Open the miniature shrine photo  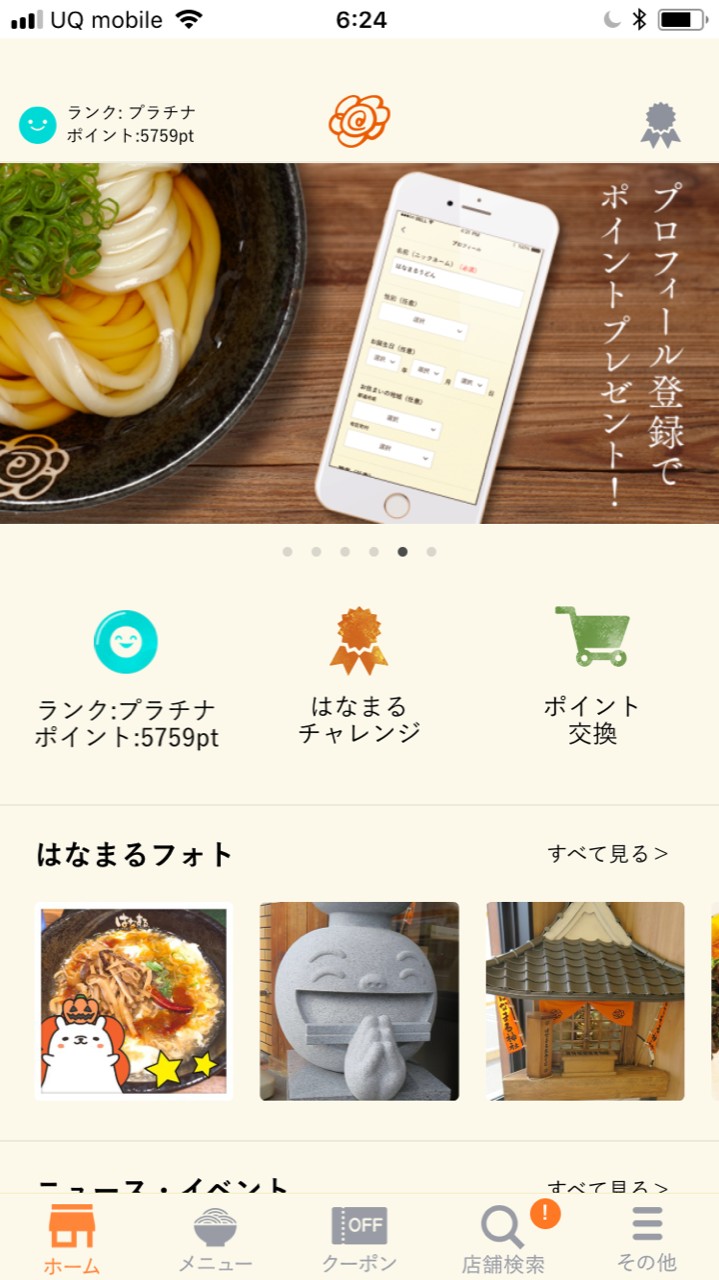pyautogui.click(x=585, y=1001)
